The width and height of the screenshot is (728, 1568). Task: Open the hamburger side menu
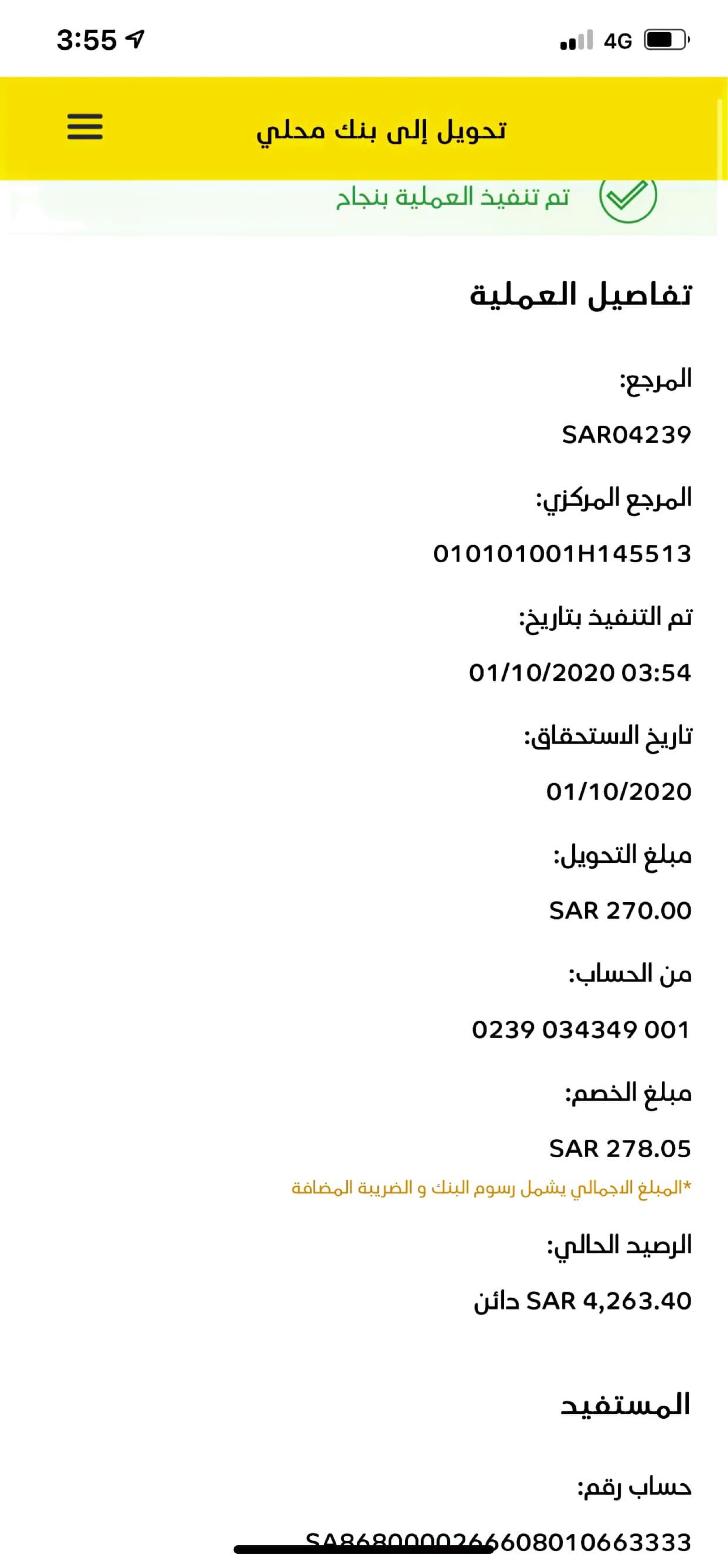coord(85,127)
